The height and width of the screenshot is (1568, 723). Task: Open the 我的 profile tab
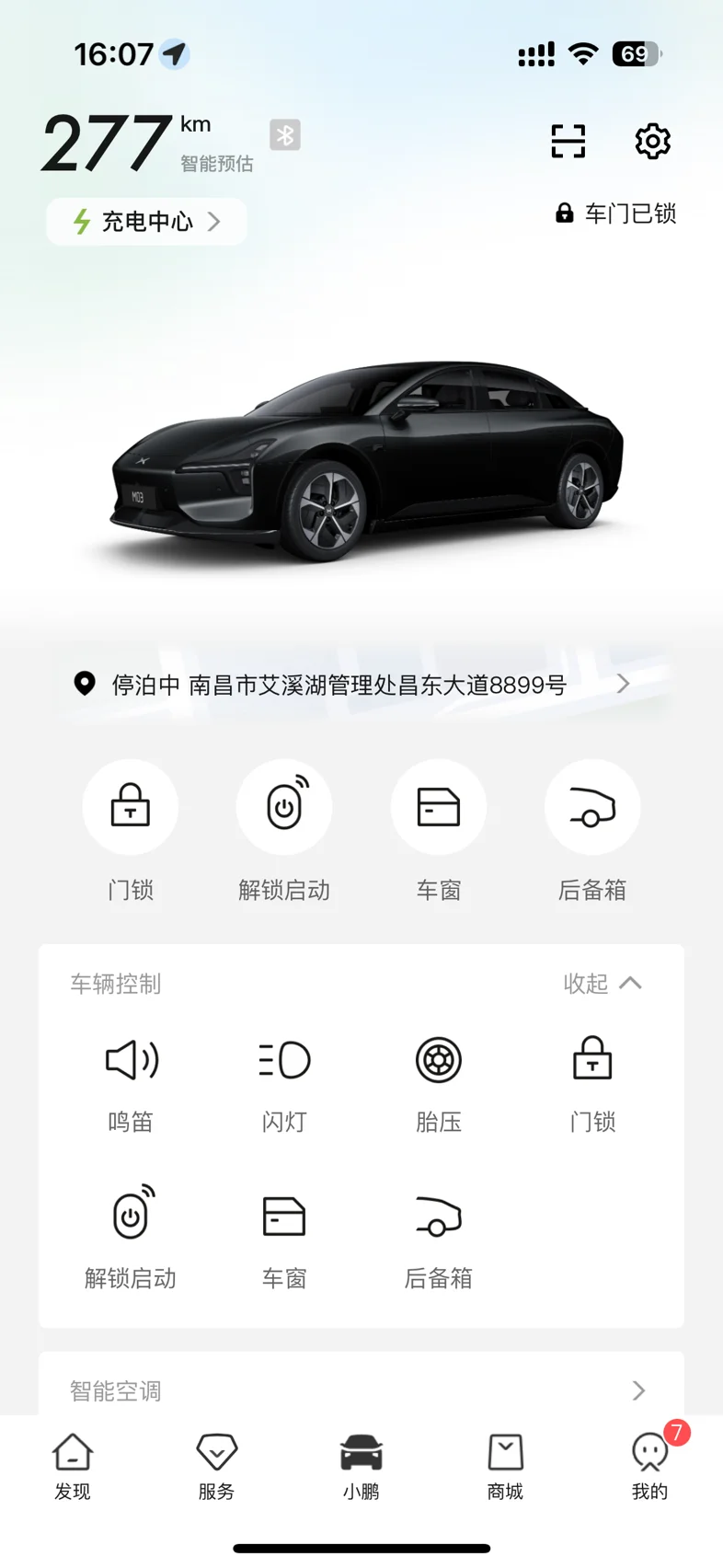click(650, 1467)
